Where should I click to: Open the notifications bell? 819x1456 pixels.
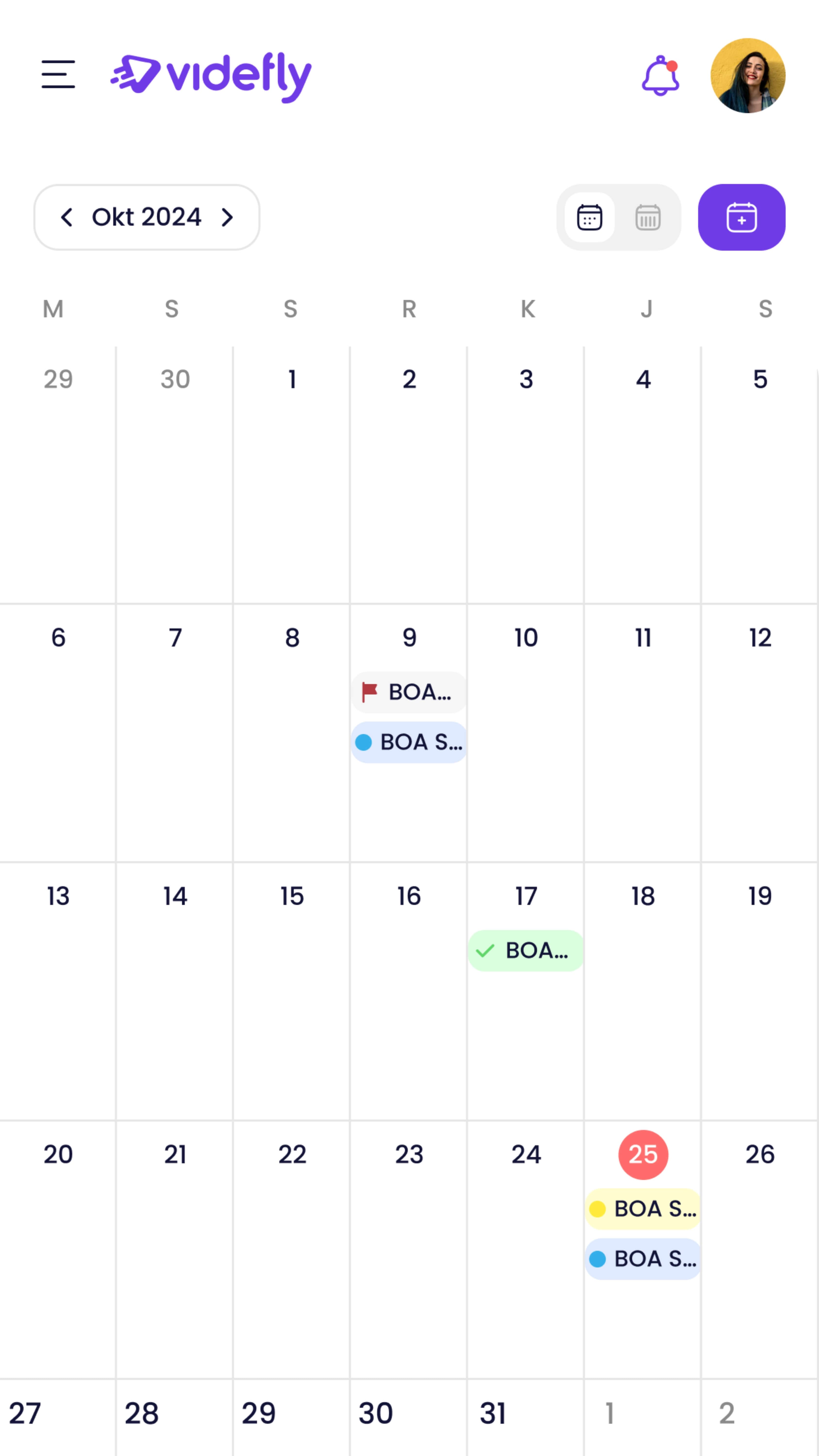coord(660,76)
